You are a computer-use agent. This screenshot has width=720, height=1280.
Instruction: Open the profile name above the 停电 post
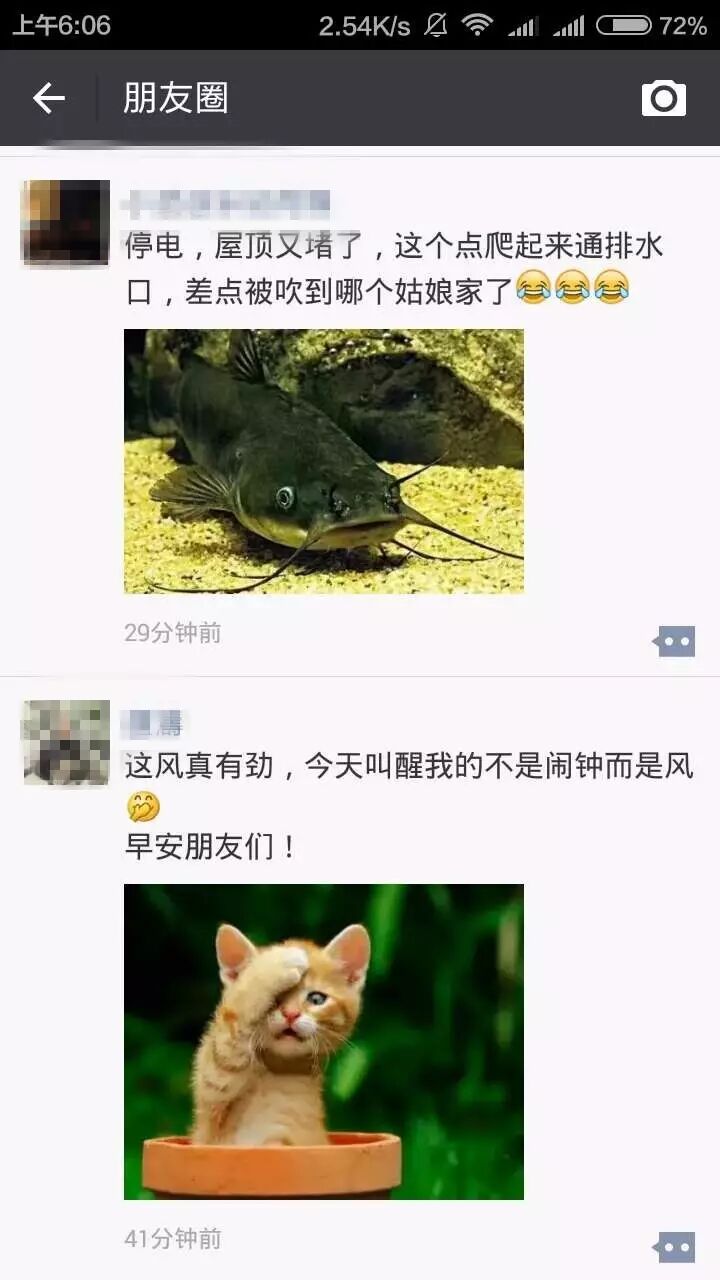225,203
